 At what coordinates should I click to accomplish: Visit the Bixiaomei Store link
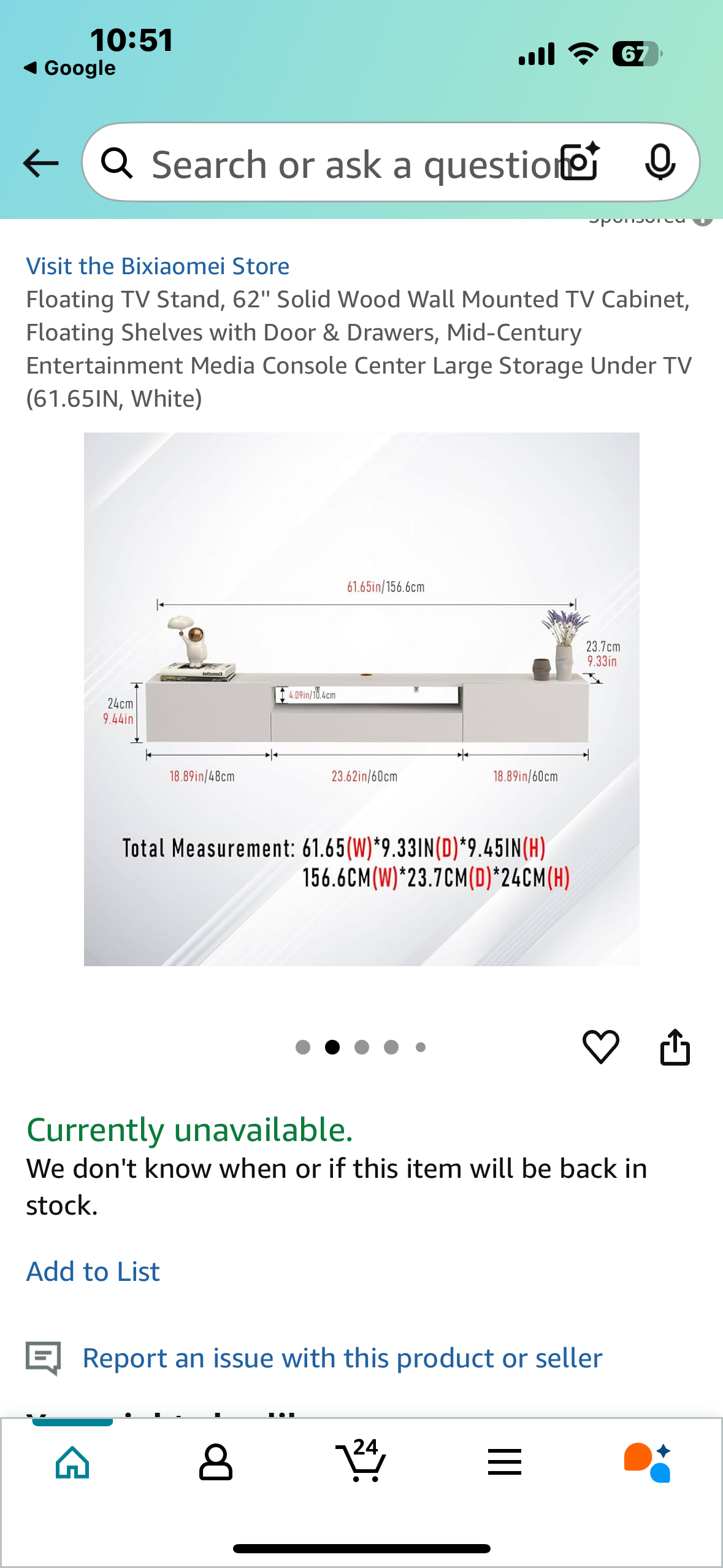[x=158, y=266]
